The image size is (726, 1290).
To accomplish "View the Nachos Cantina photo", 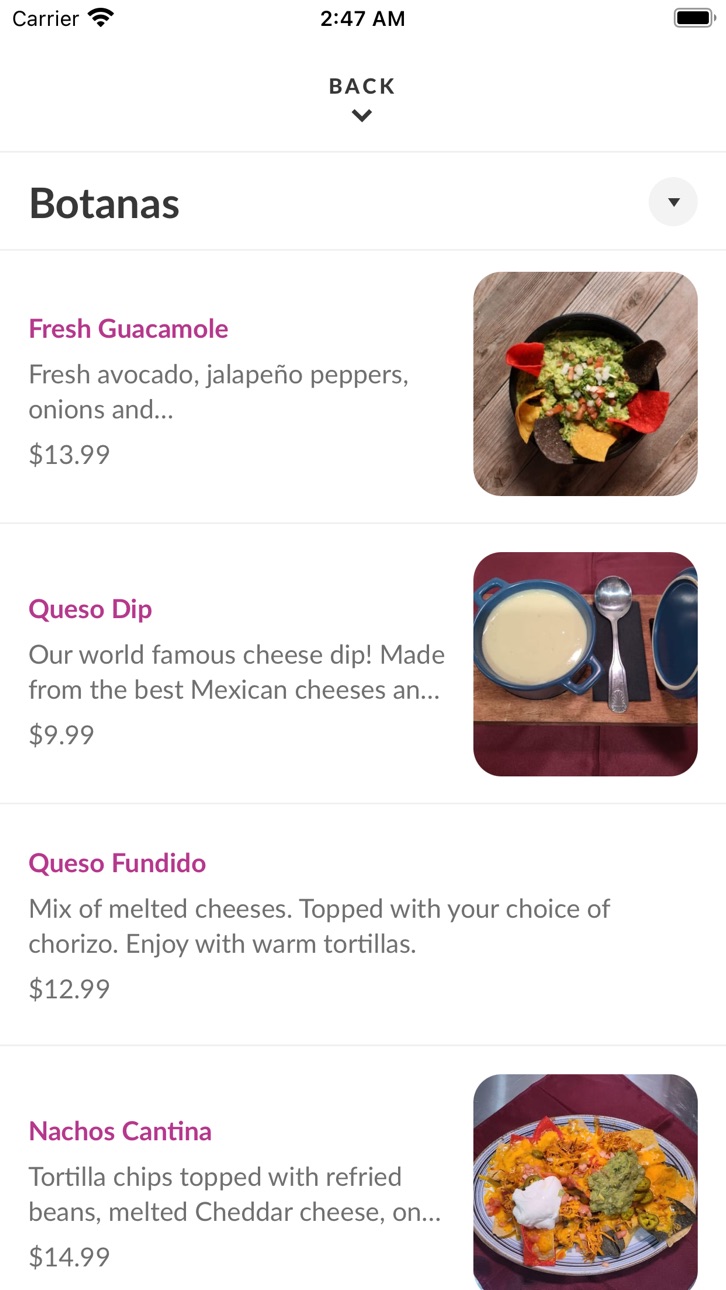I will (585, 1182).
